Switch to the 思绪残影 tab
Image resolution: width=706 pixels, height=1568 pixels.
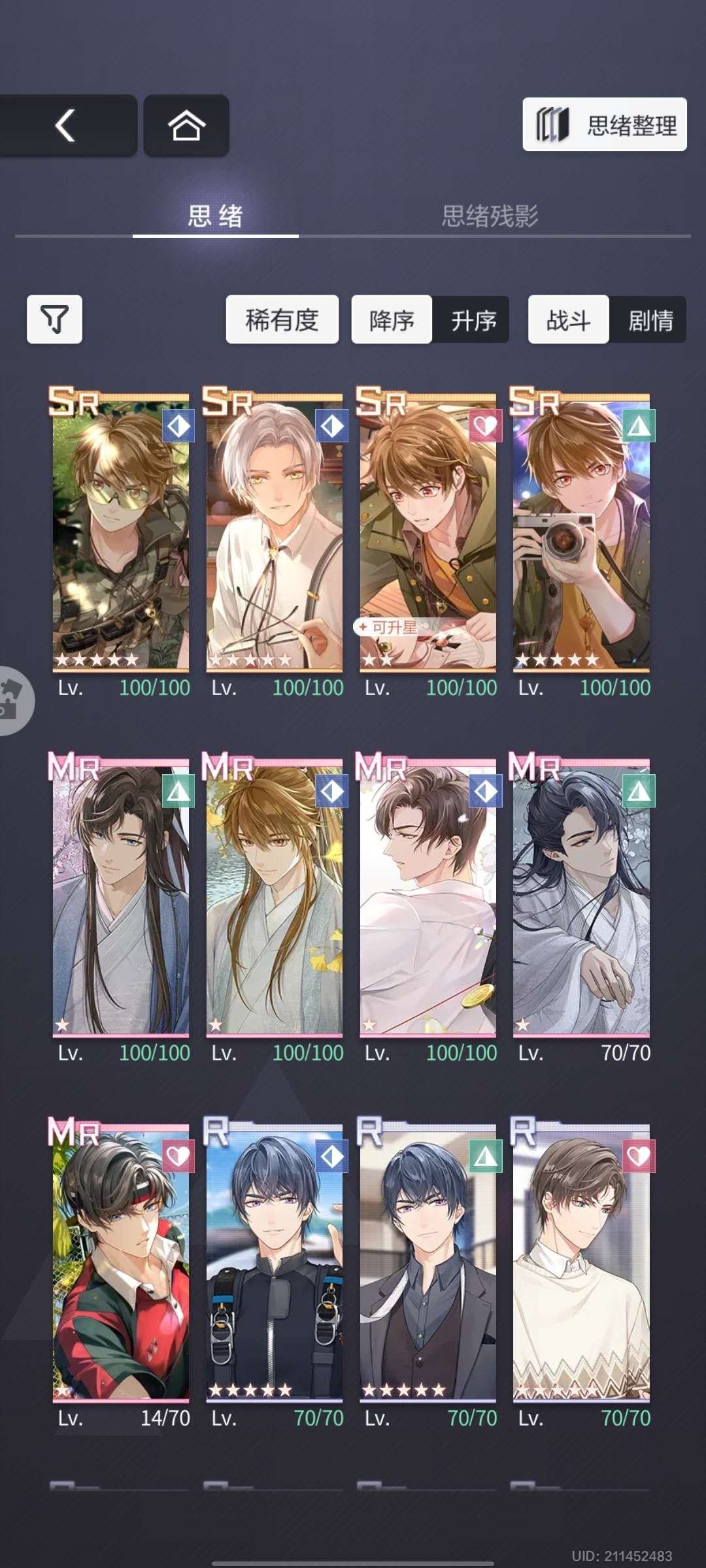click(x=490, y=216)
